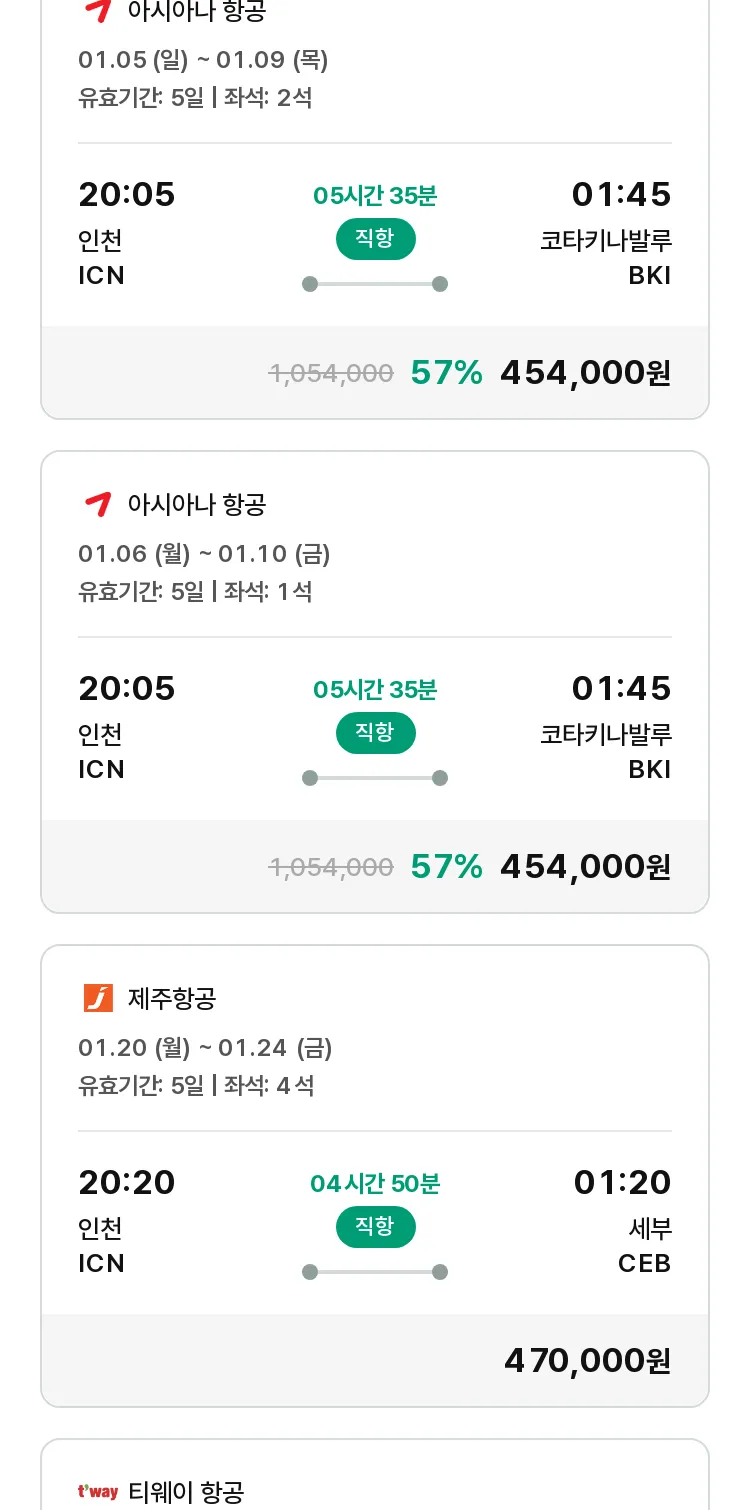Open the Jeju Air 470,000원 Cebu flight card
Viewport: 750px width, 1510px height.
[375, 1176]
